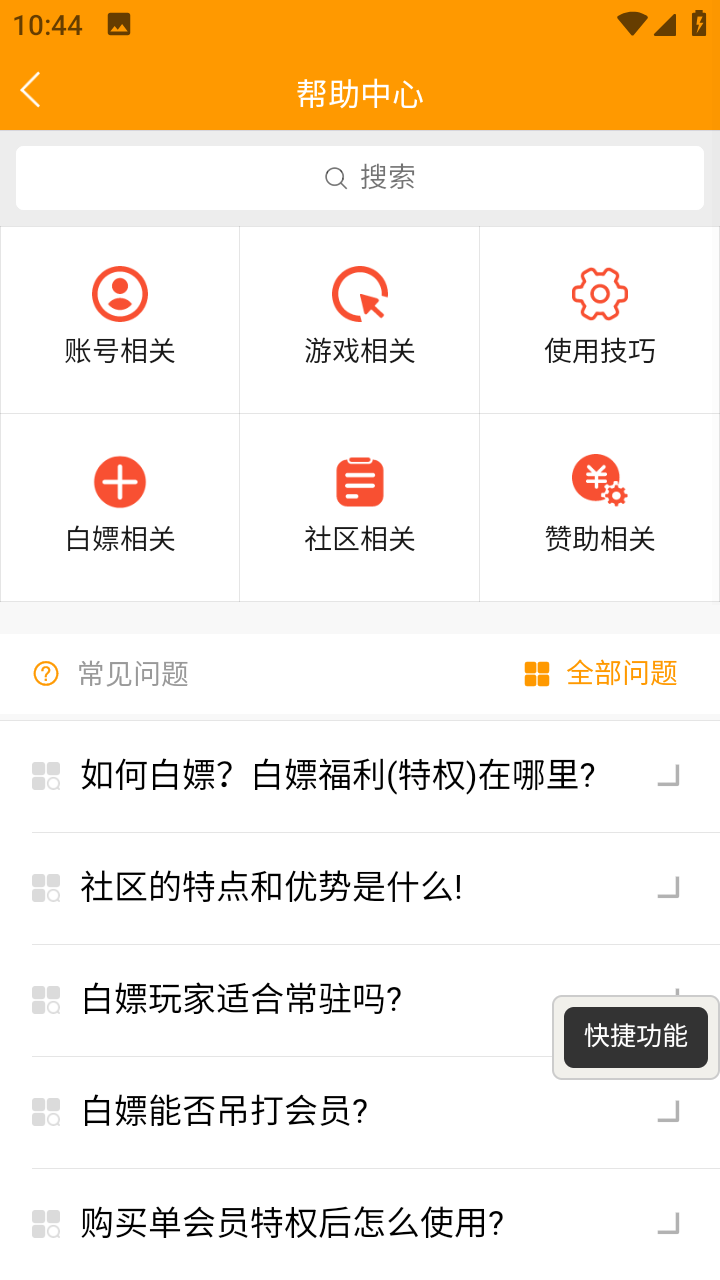This screenshot has height=1280, width=720.
Task: Show 全部问题 list
Action: [601, 674]
